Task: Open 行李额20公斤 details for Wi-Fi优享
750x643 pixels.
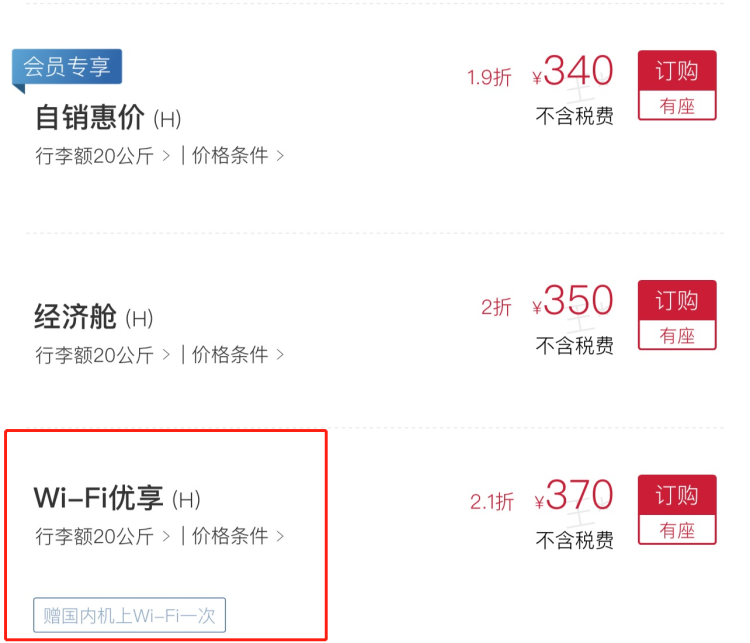Action: point(102,537)
